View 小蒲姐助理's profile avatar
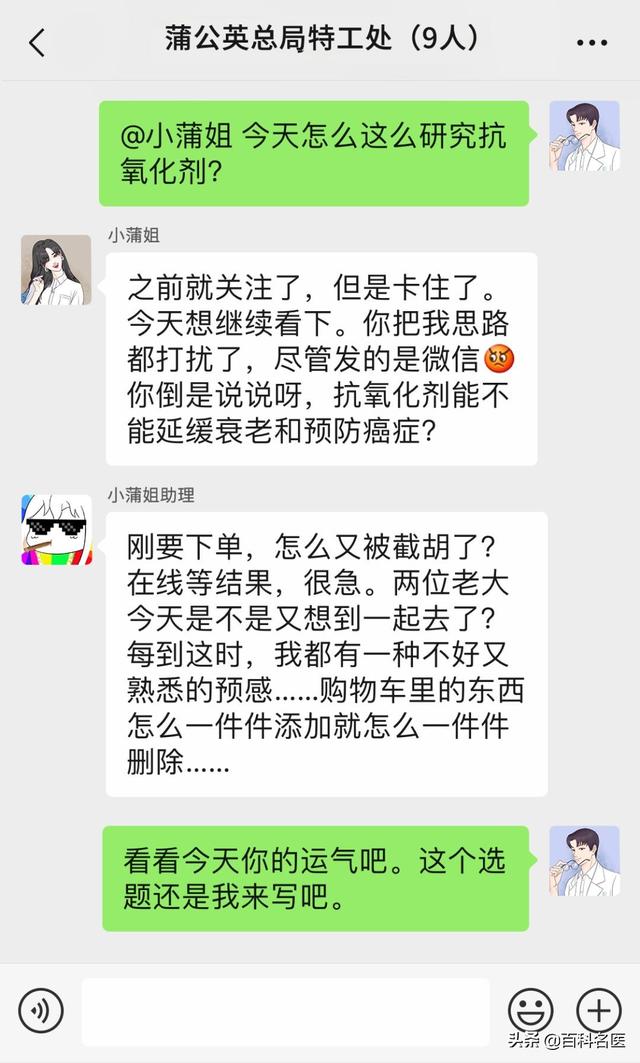The image size is (640, 1063). (x=56, y=529)
